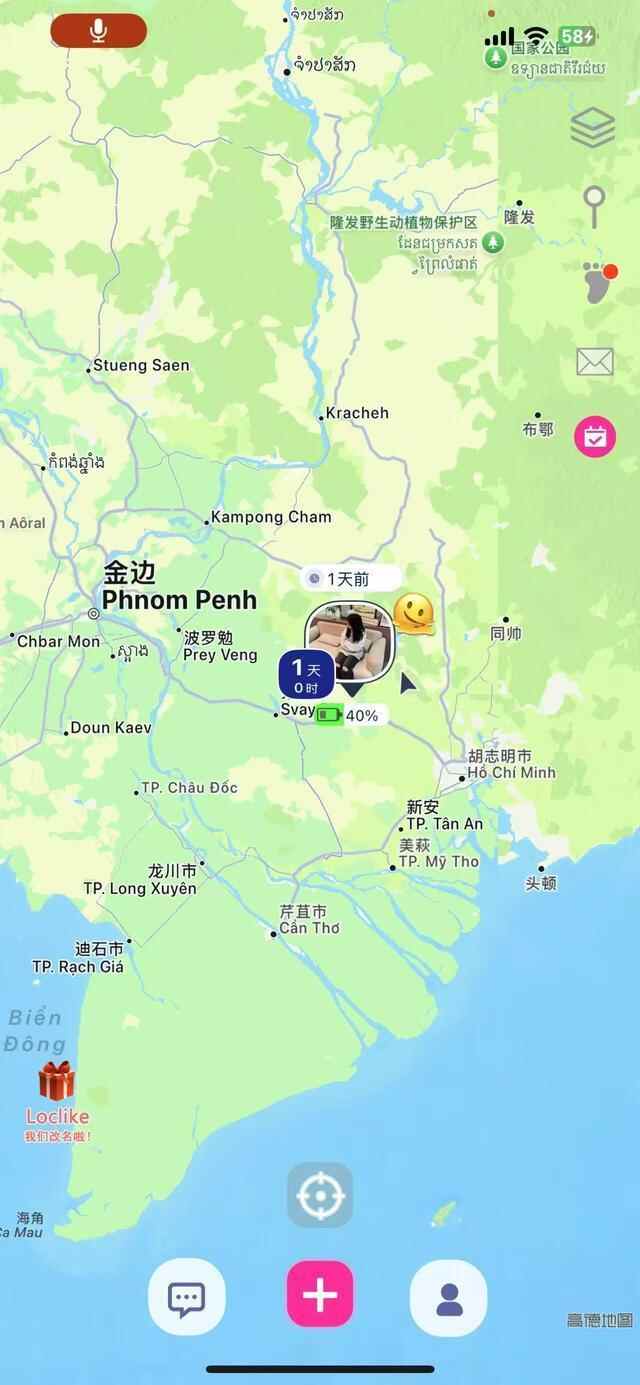The image size is (640, 1385).
Task: Tap the red microphone indicator pill
Action: [98, 31]
